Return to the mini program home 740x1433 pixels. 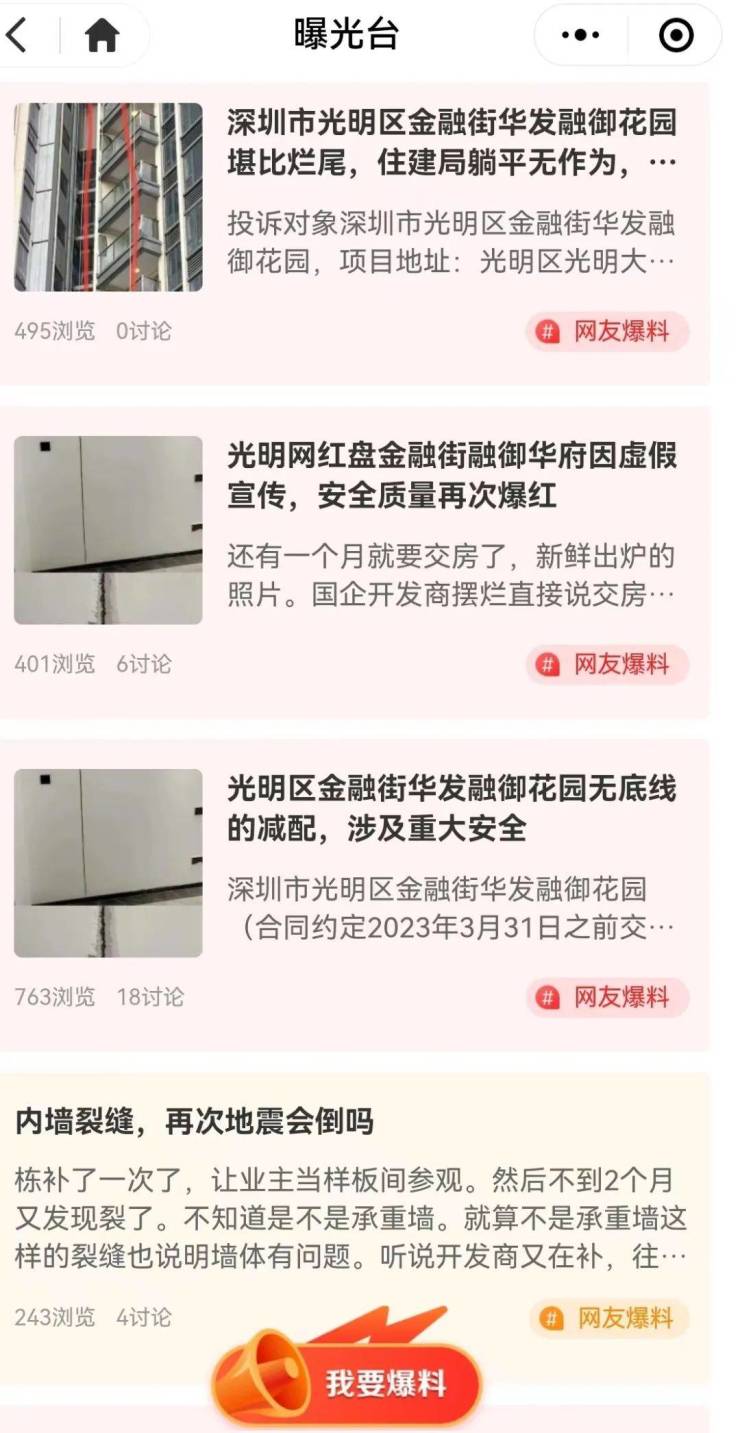tap(102, 36)
